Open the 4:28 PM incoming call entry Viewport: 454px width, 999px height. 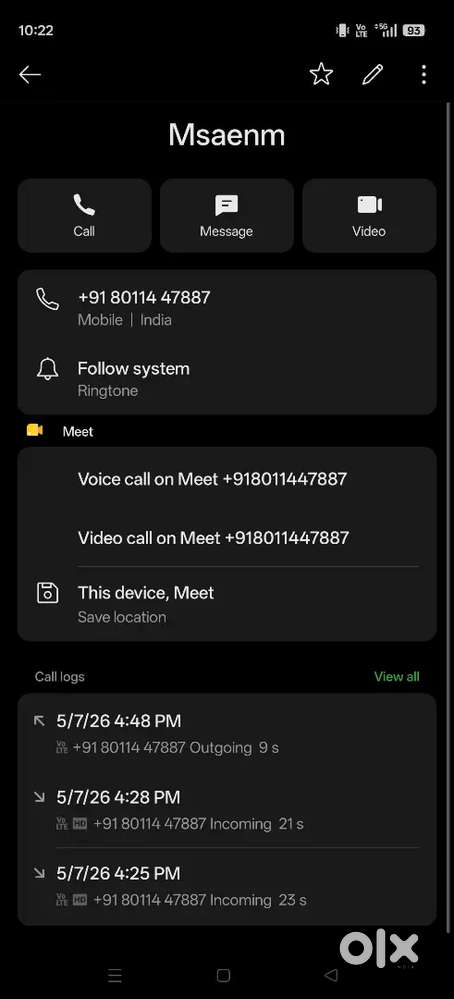[227, 810]
